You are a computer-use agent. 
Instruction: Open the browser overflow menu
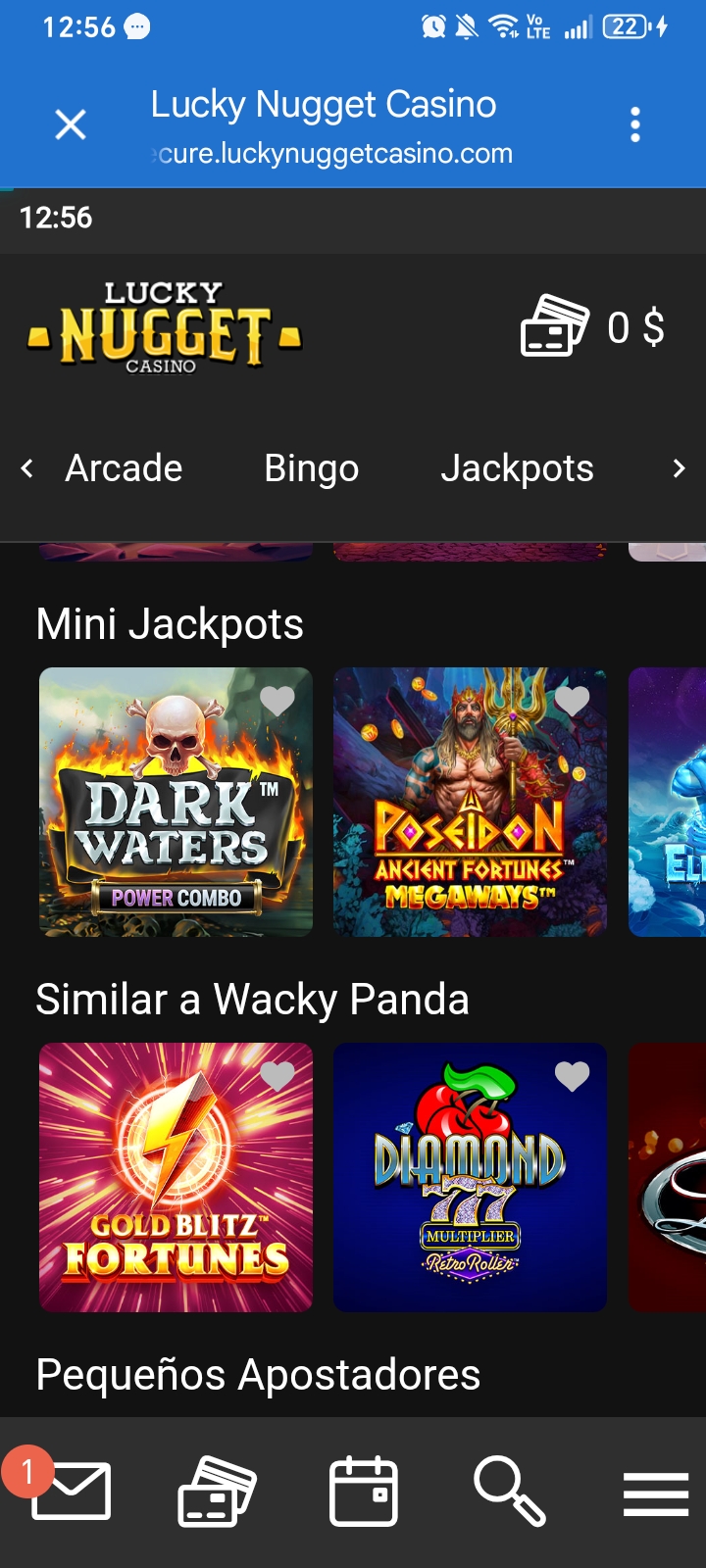635,124
